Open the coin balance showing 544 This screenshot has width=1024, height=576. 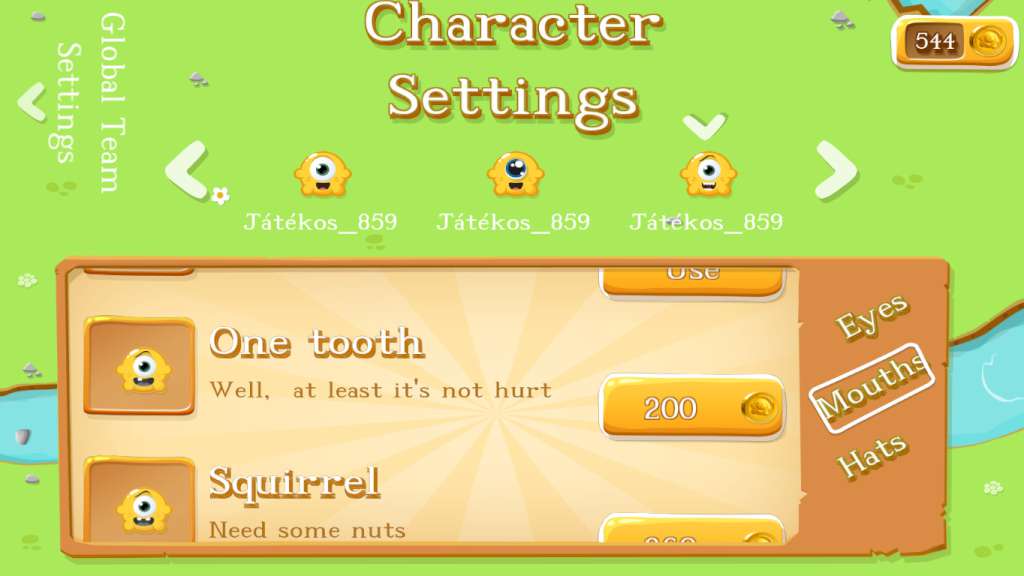953,41
